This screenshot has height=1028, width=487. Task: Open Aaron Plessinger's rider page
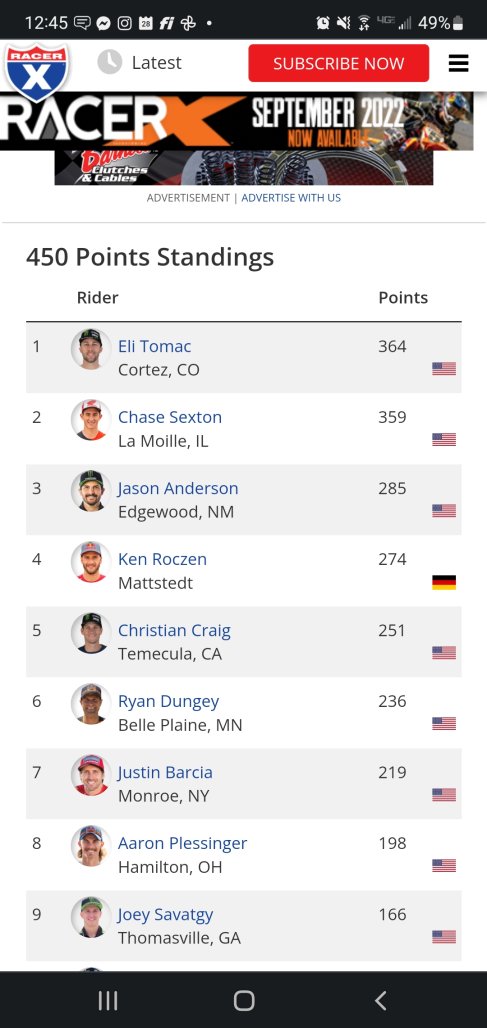point(183,843)
